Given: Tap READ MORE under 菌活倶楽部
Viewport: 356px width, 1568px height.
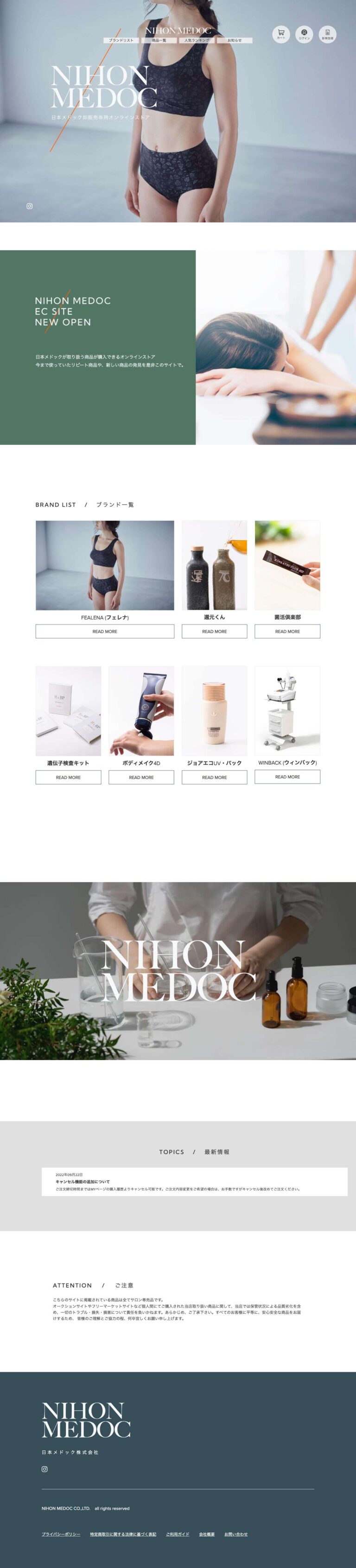Looking at the screenshot, I should click(287, 631).
